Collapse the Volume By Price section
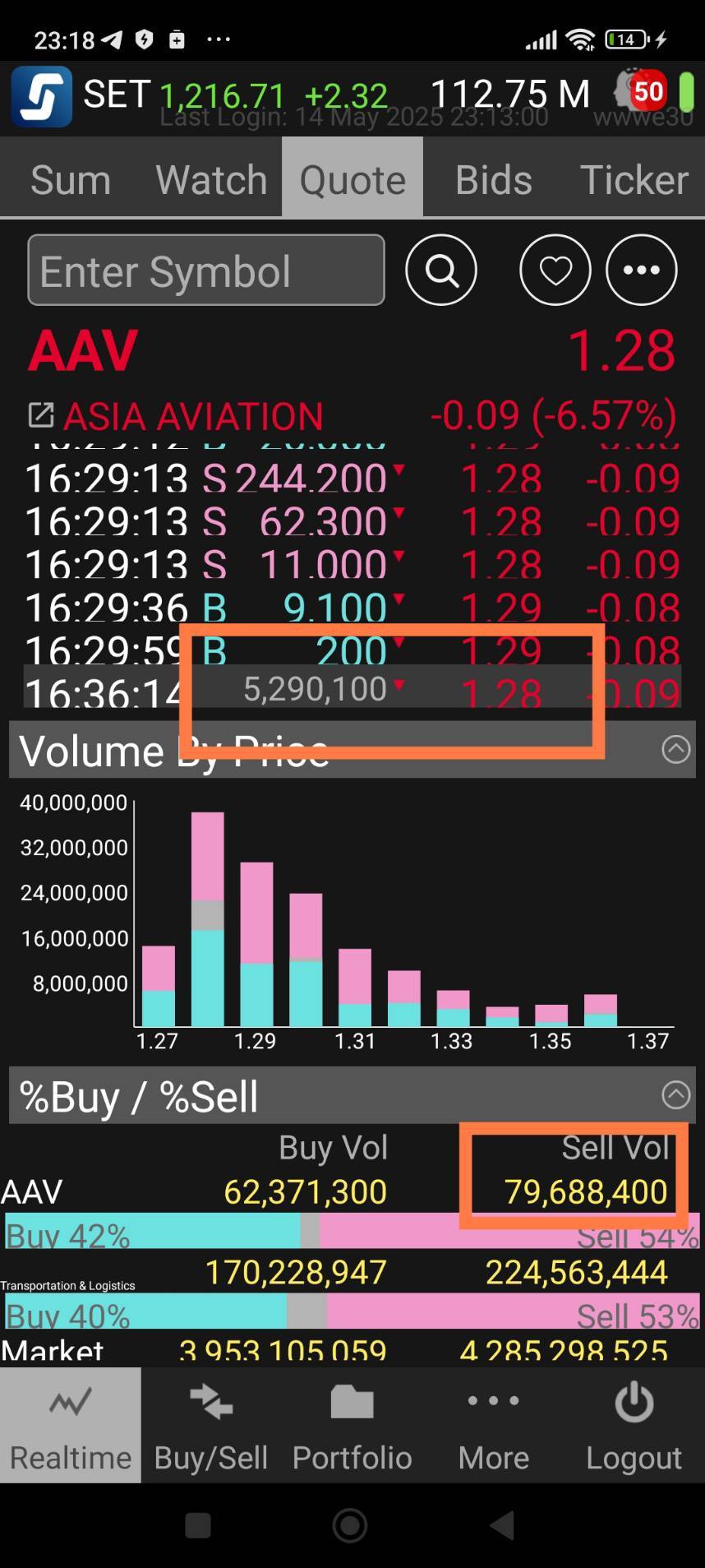This screenshot has width=705, height=1568. coord(675,749)
